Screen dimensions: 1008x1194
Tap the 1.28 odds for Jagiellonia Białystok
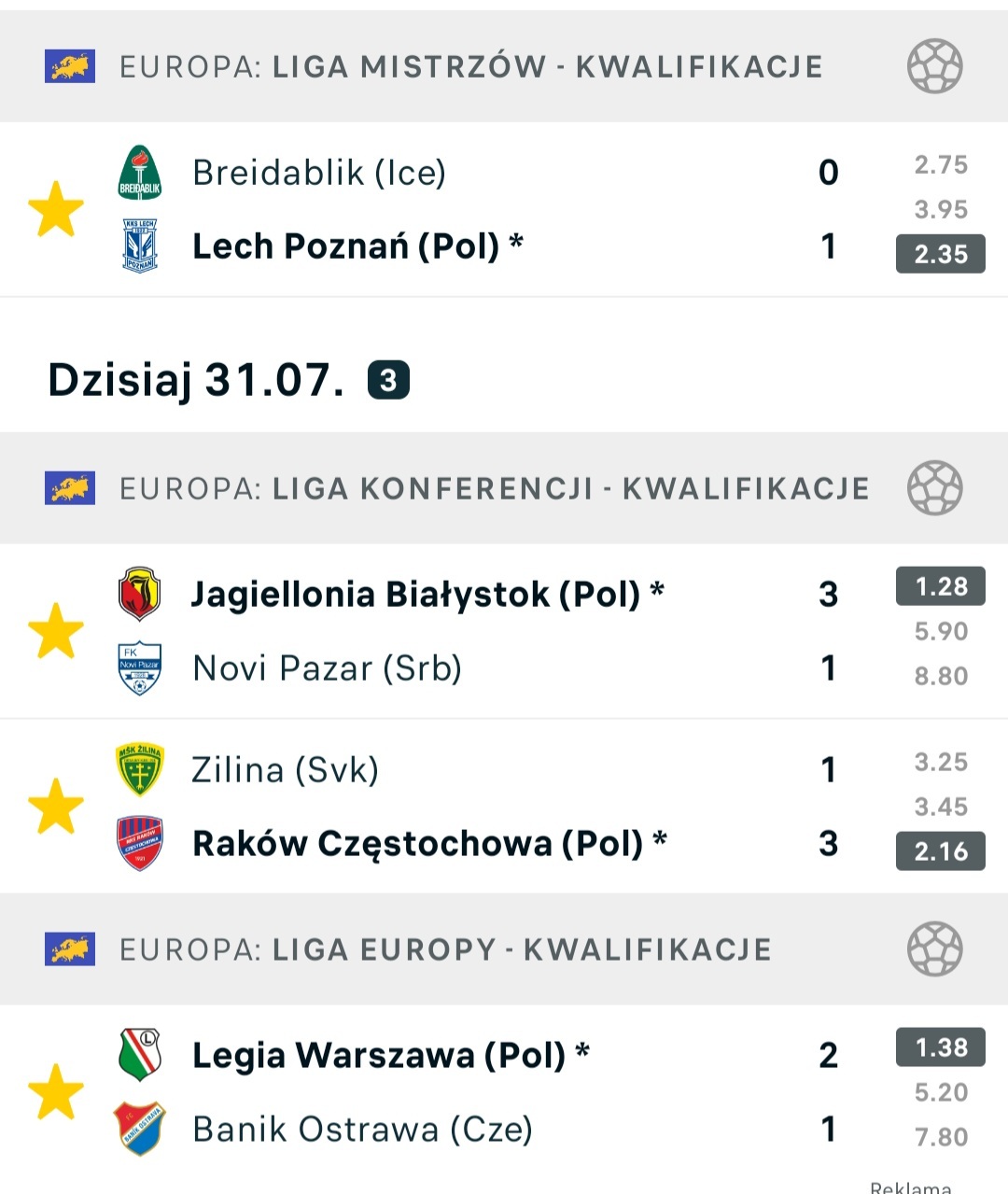[x=940, y=586]
